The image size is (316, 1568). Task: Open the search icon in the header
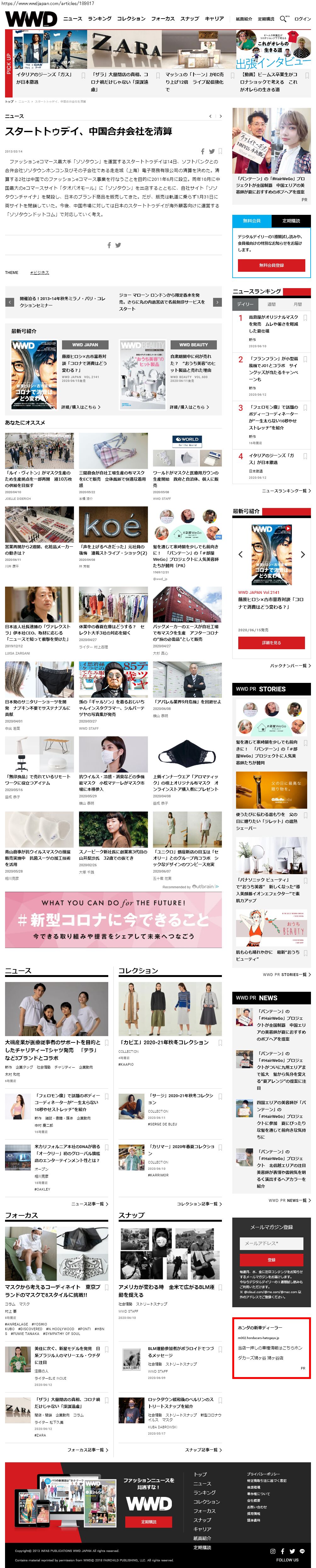(283, 19)
